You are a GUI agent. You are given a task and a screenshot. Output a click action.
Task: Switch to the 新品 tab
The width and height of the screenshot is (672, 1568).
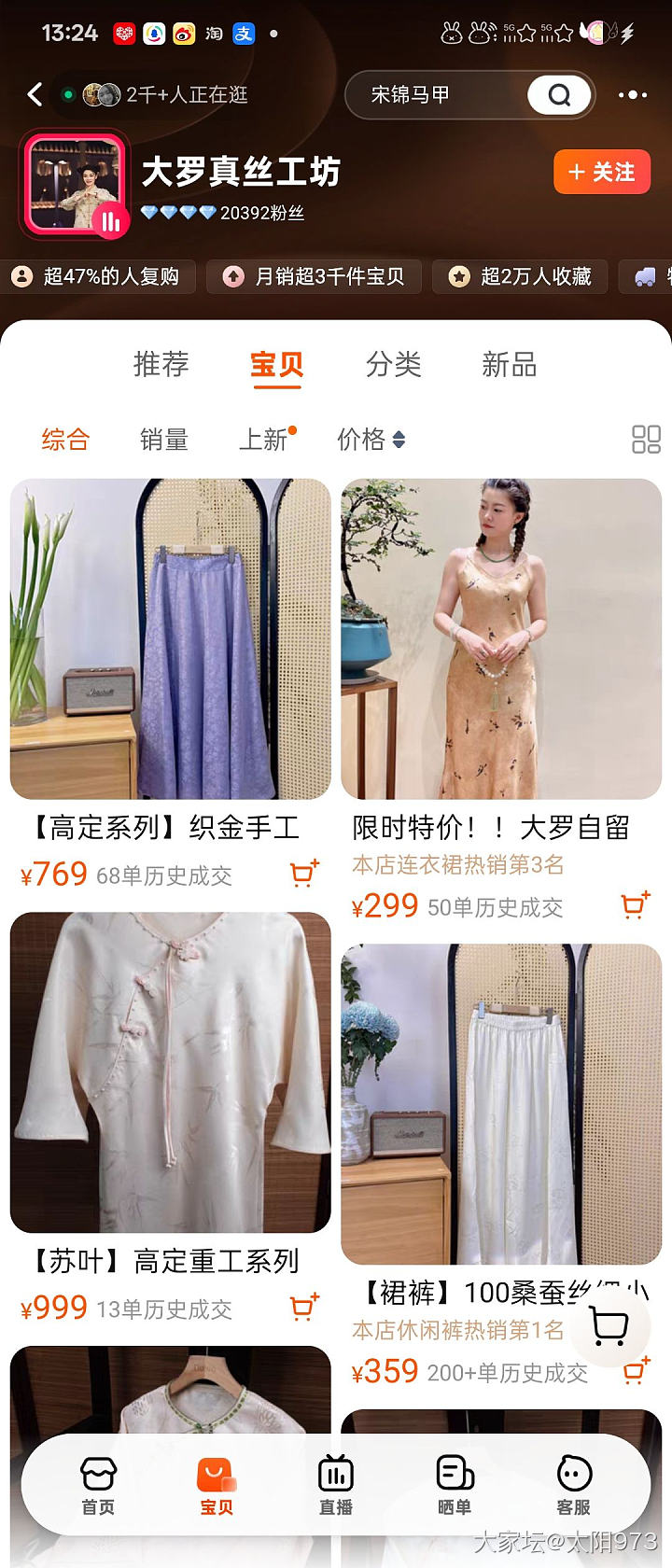coord(509,364)
